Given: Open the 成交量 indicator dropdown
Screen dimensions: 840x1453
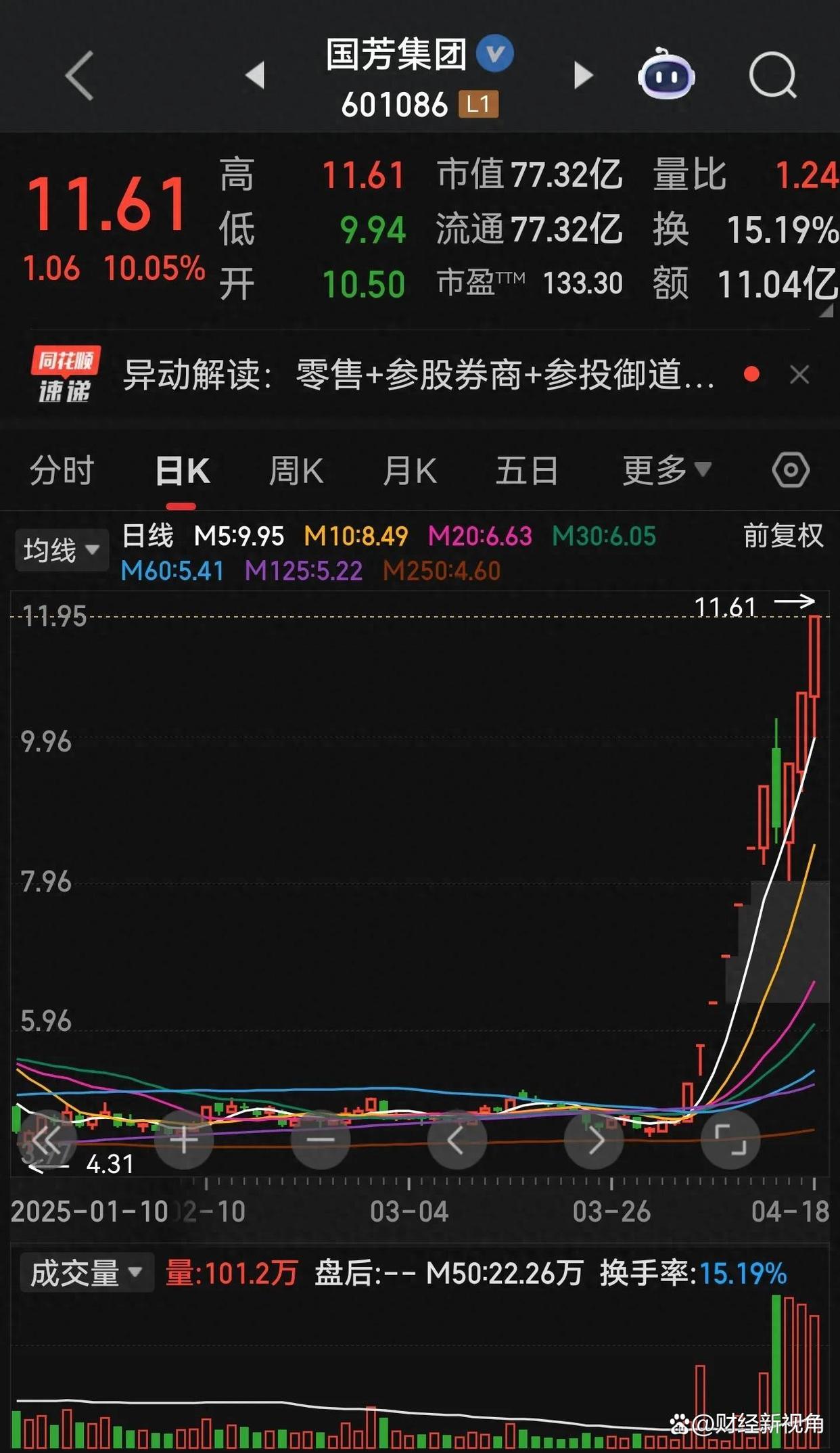Looking at the screenshot, I should click(87, 1273).
